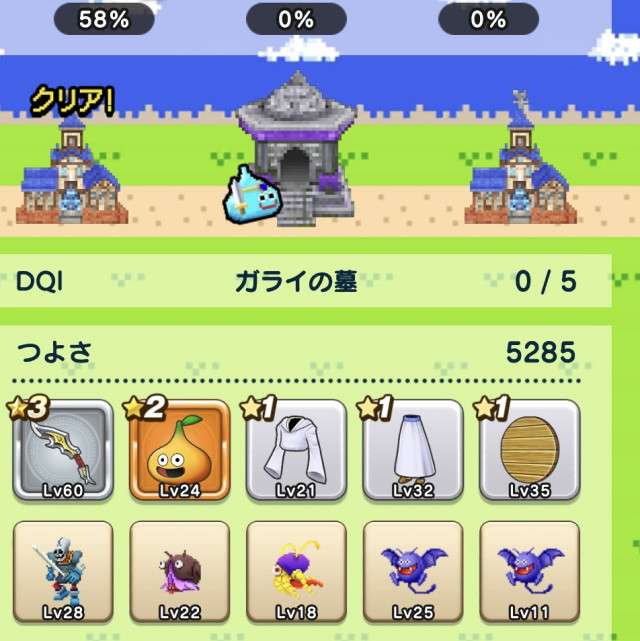This screenshot has width=640, height=641.
Task: Open the Lv32 white skirt equipment slot
Action: pos(413,450)
